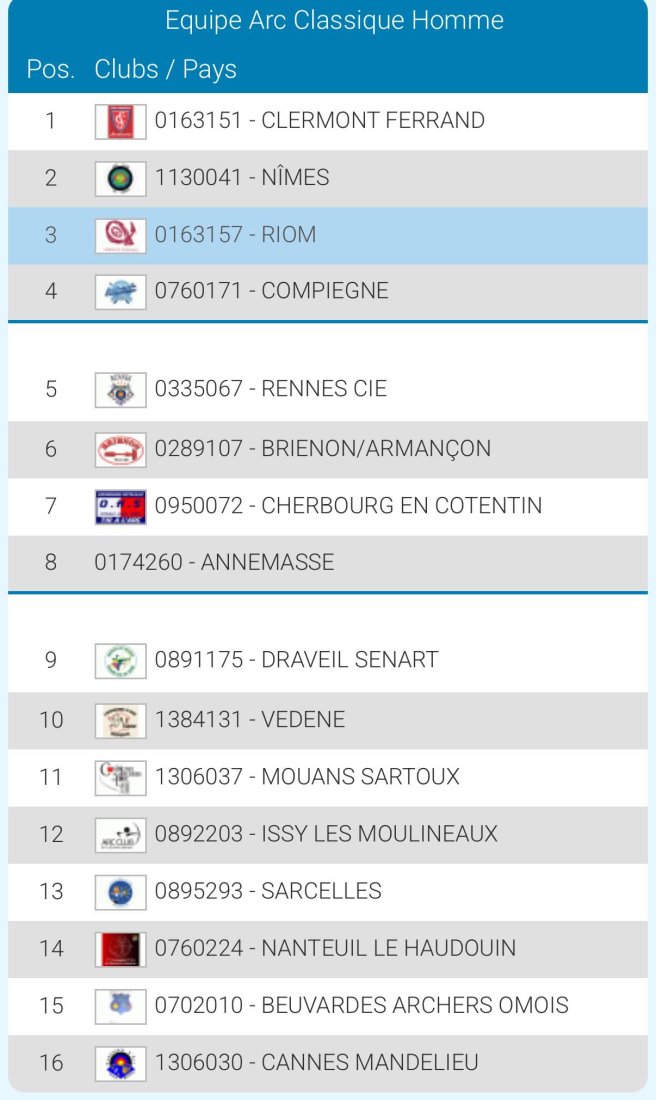Open the Issy les Moulineaux row

(x=328, y=835)
